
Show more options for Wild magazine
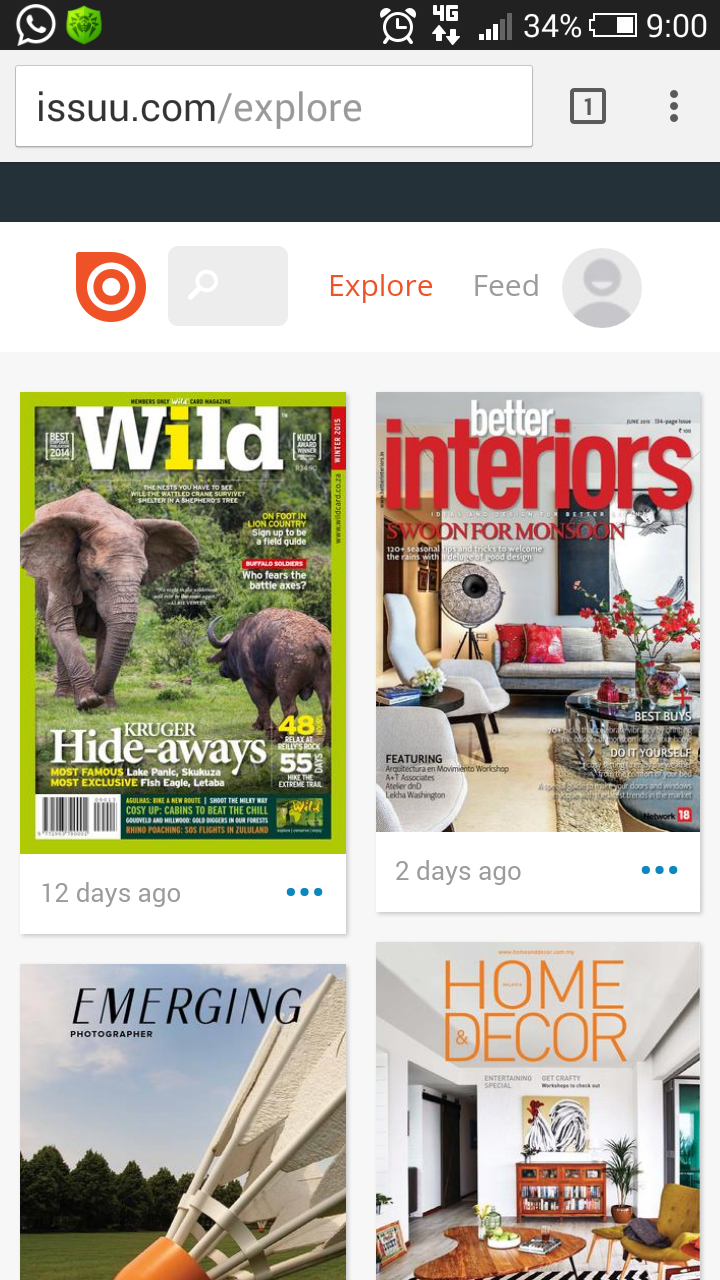[304, 892]
